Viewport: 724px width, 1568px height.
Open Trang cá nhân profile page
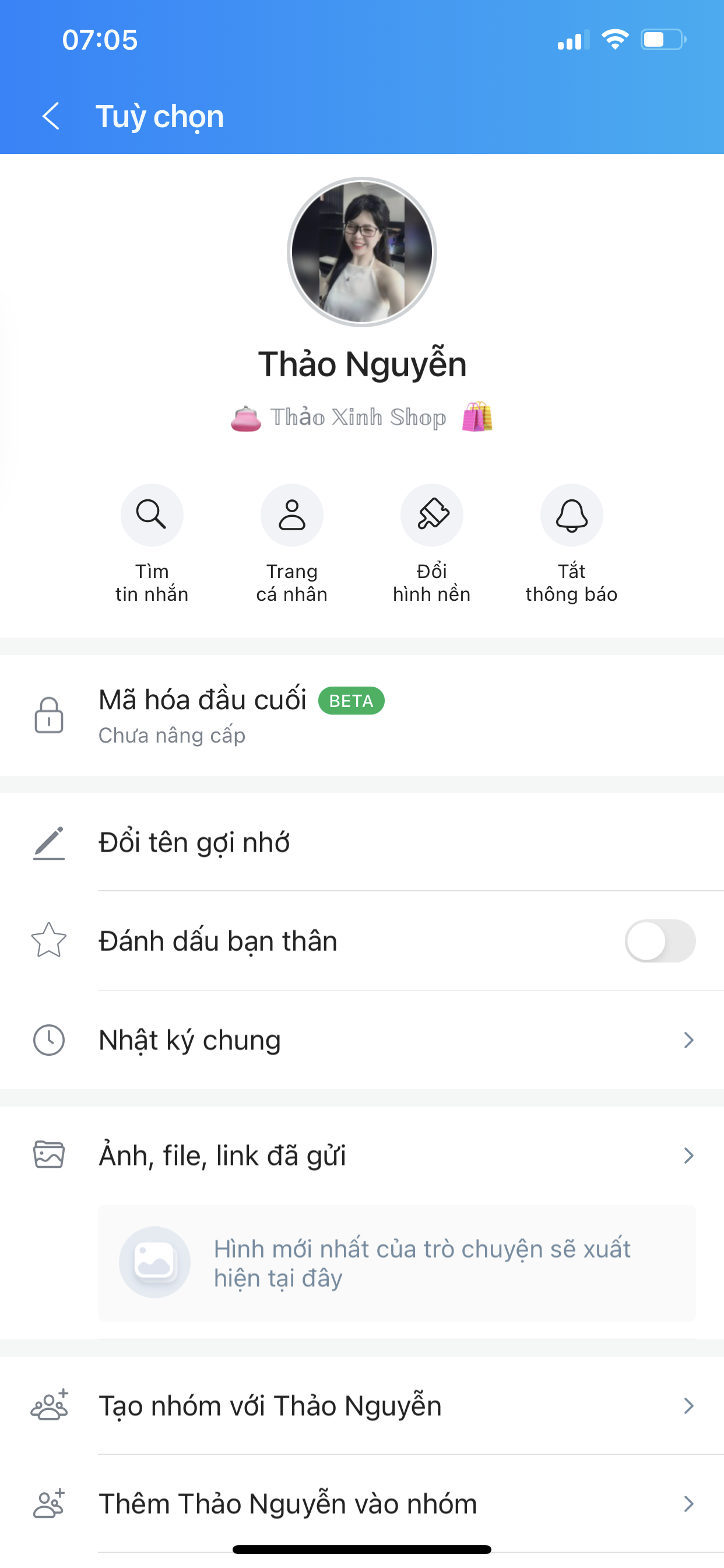click(292, 515)
